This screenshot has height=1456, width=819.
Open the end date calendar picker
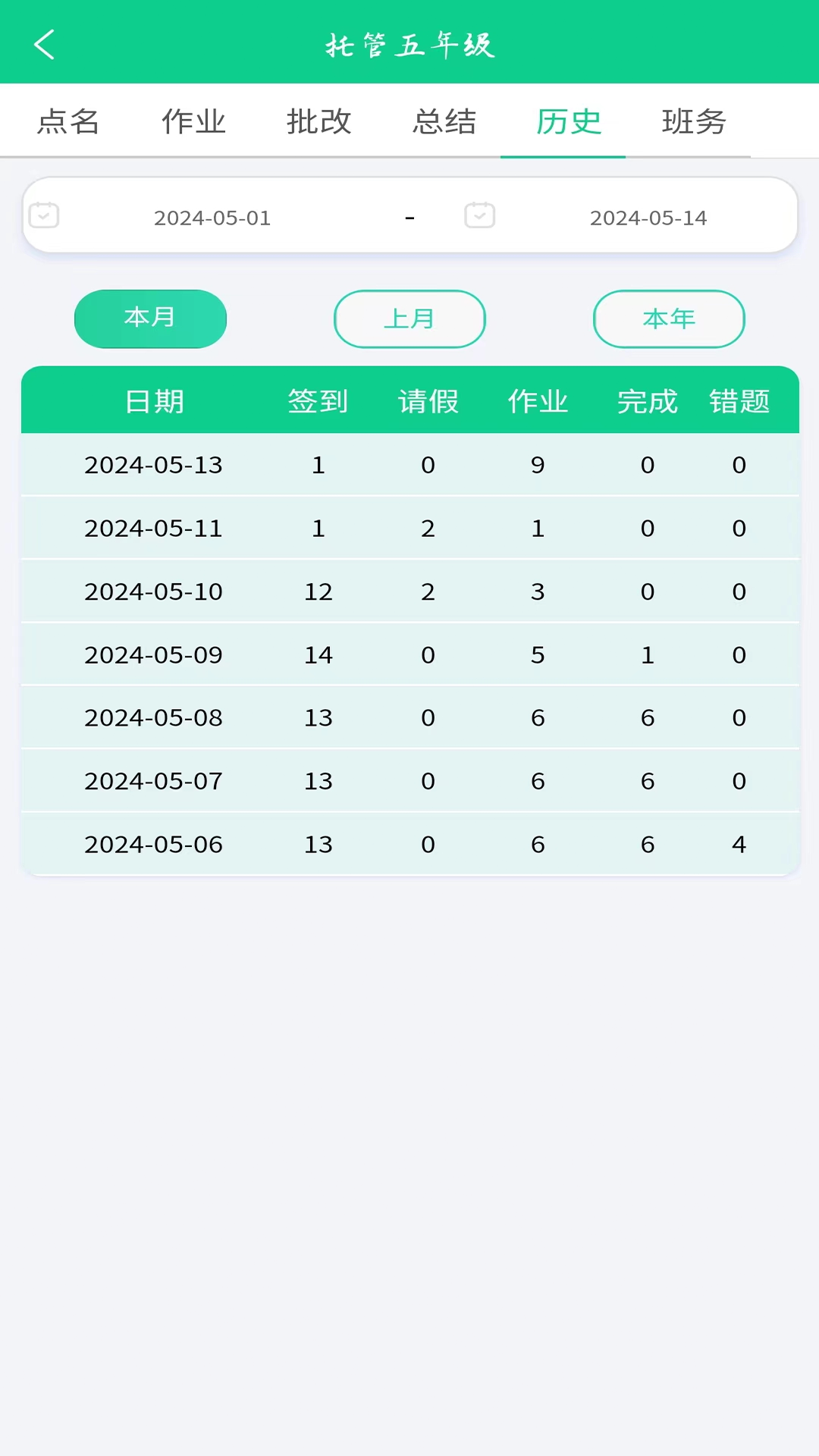[x=480, y=216]
